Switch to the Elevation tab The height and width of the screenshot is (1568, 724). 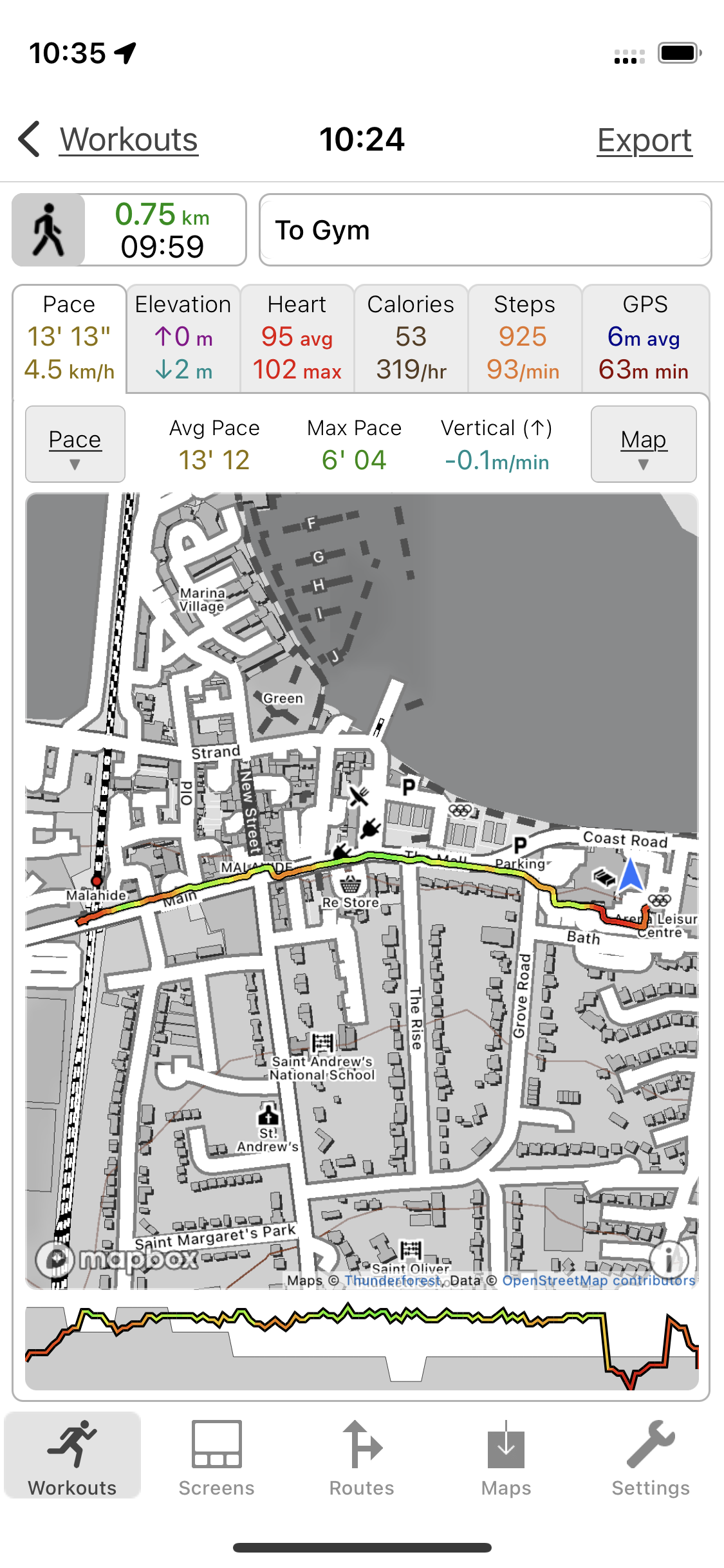183,338
